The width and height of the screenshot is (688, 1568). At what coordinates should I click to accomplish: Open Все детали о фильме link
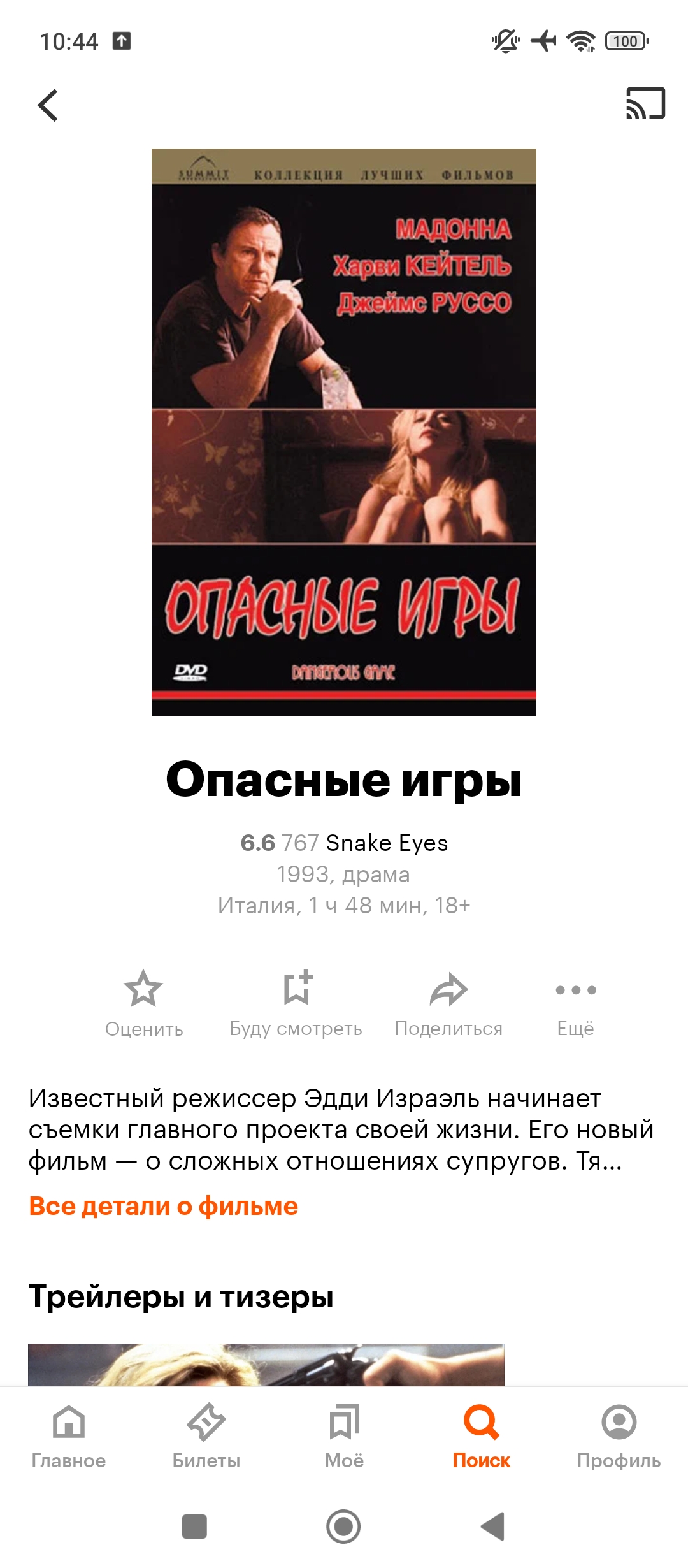coord(164,1207)
